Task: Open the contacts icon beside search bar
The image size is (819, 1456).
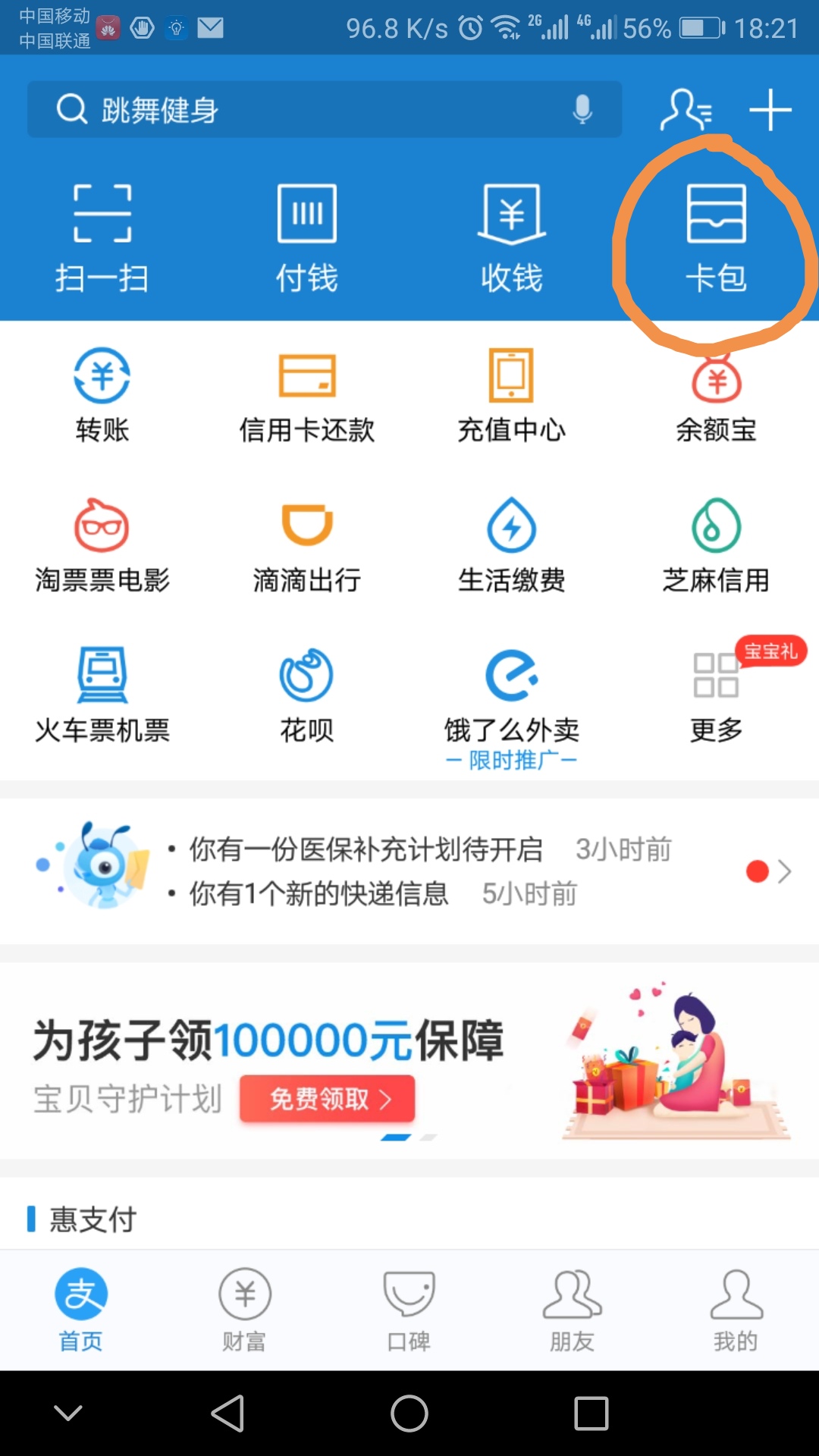Action: pos(686,109)
